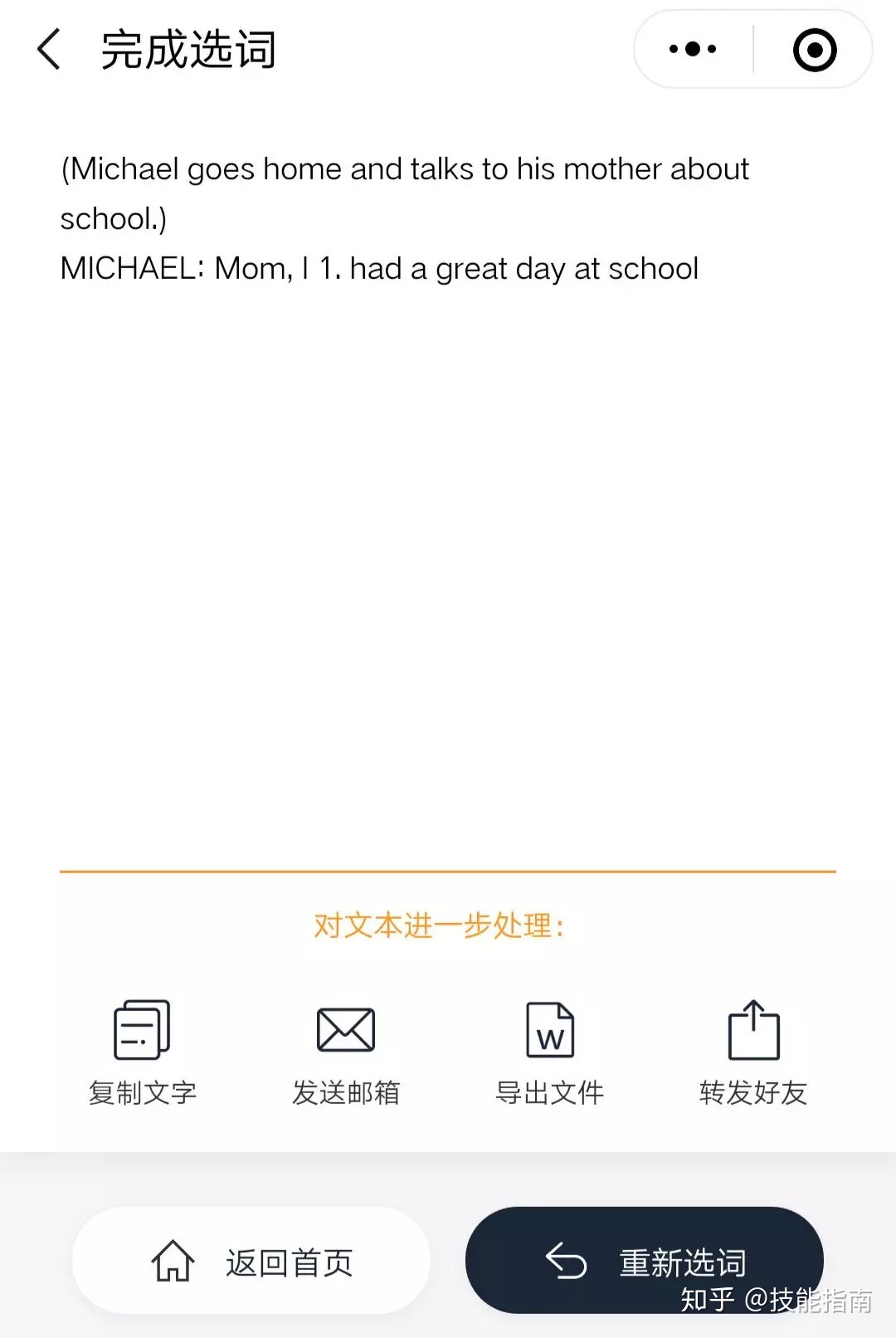Forward to a friend via 转发好友
This screenshot has height=1338, width=896.
click(x=753, y=1052)
